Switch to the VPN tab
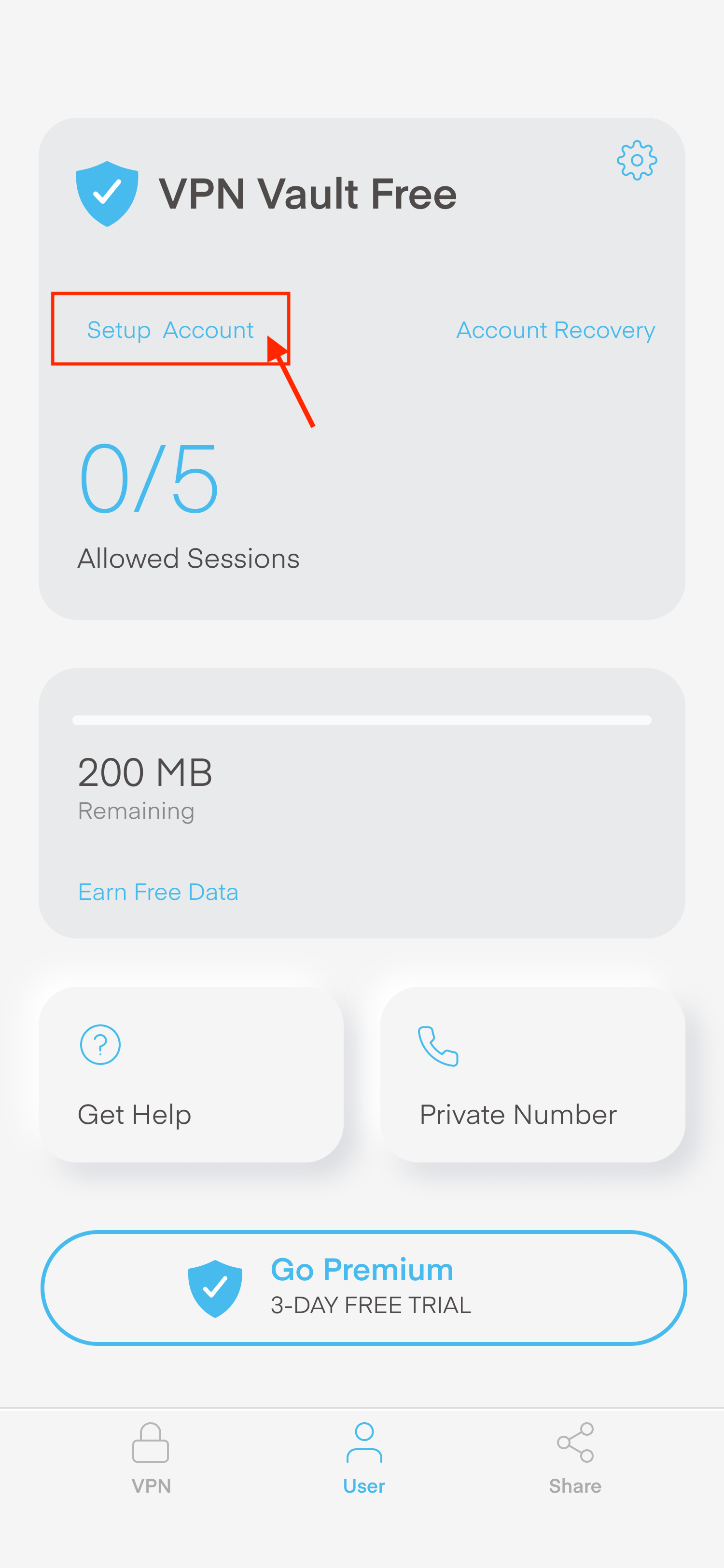The image size is (724, 1568). pyautogui.click(x=151, y=1458)
